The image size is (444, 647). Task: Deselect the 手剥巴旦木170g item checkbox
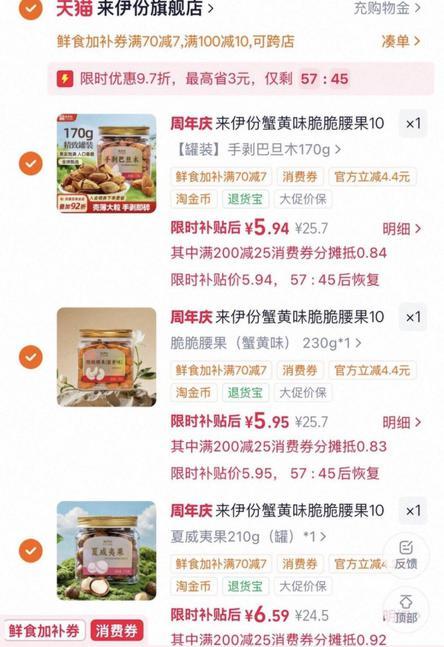[x=31, y=163]
